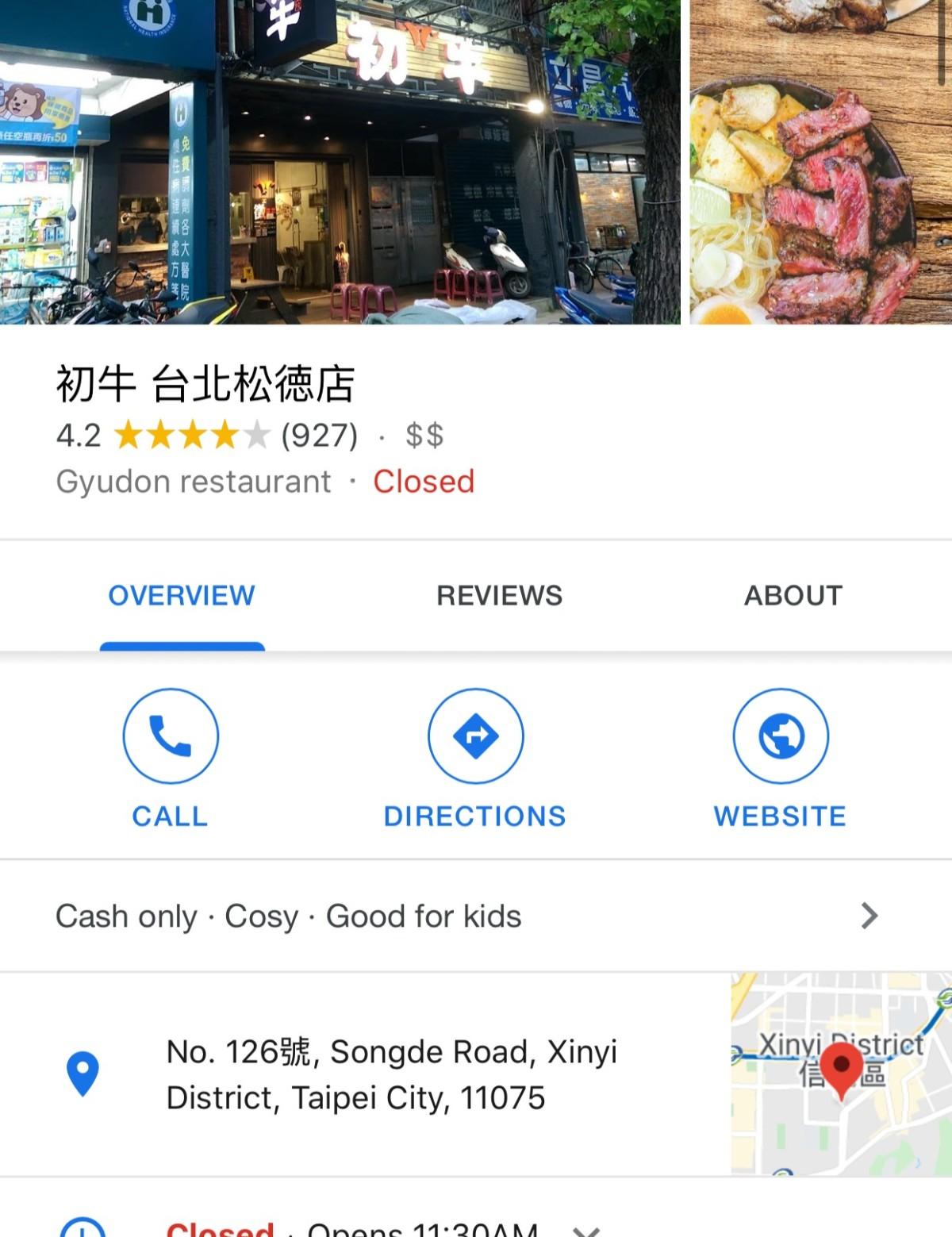Expand the opening hours row
This screenshot has height=1237, width=952.
(x=585, y=1229)
